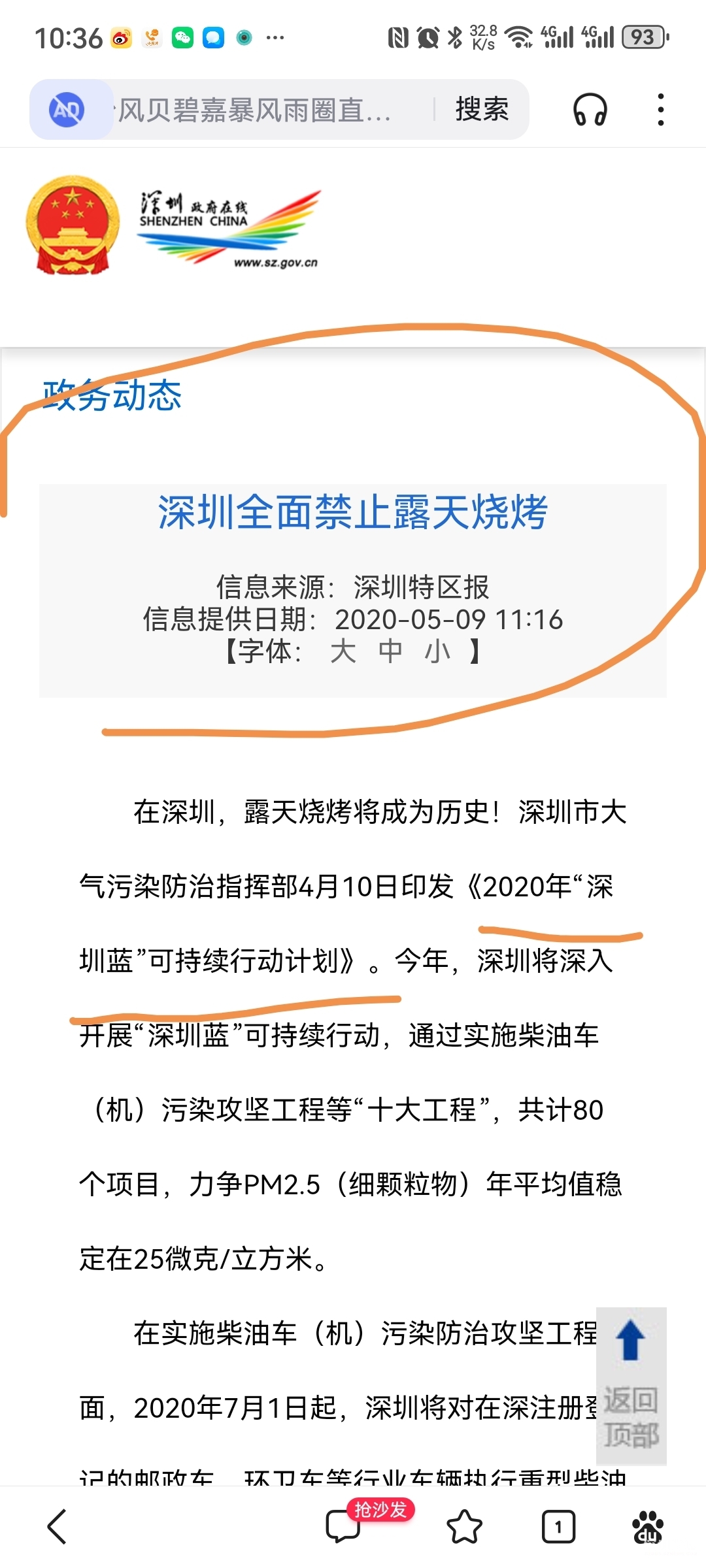
Task: Tap 返回顶部 to return to top
Action: pos(631,1386)
